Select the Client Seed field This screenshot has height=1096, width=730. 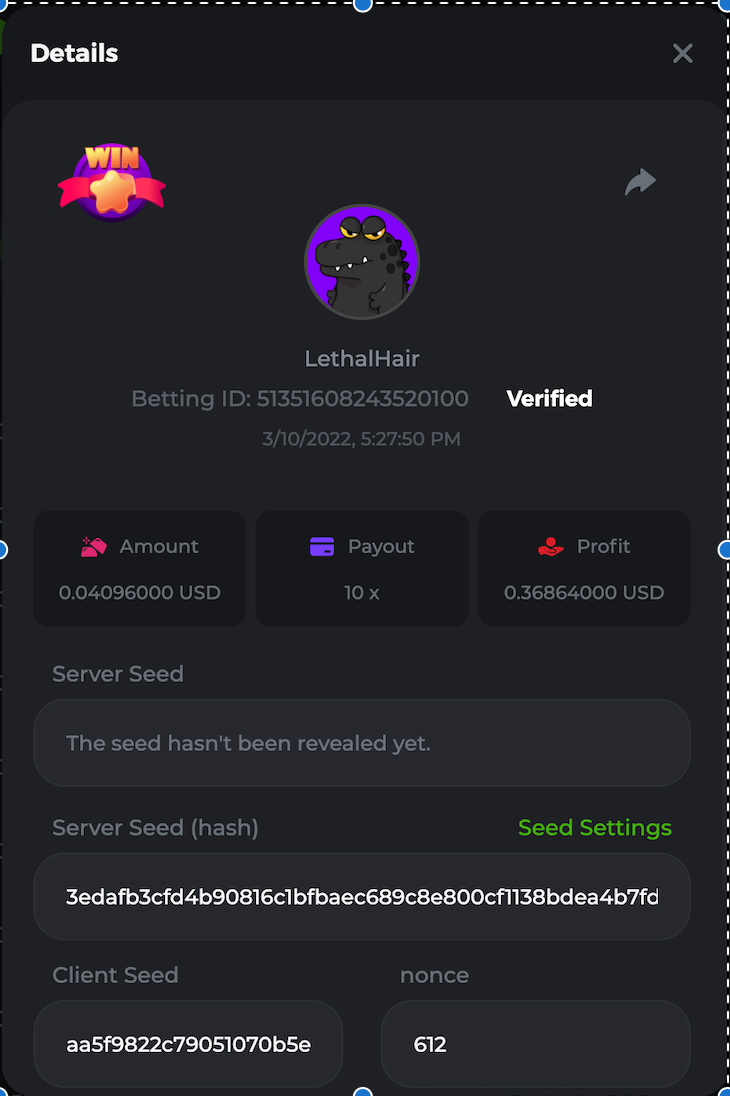coord(188,1044)
